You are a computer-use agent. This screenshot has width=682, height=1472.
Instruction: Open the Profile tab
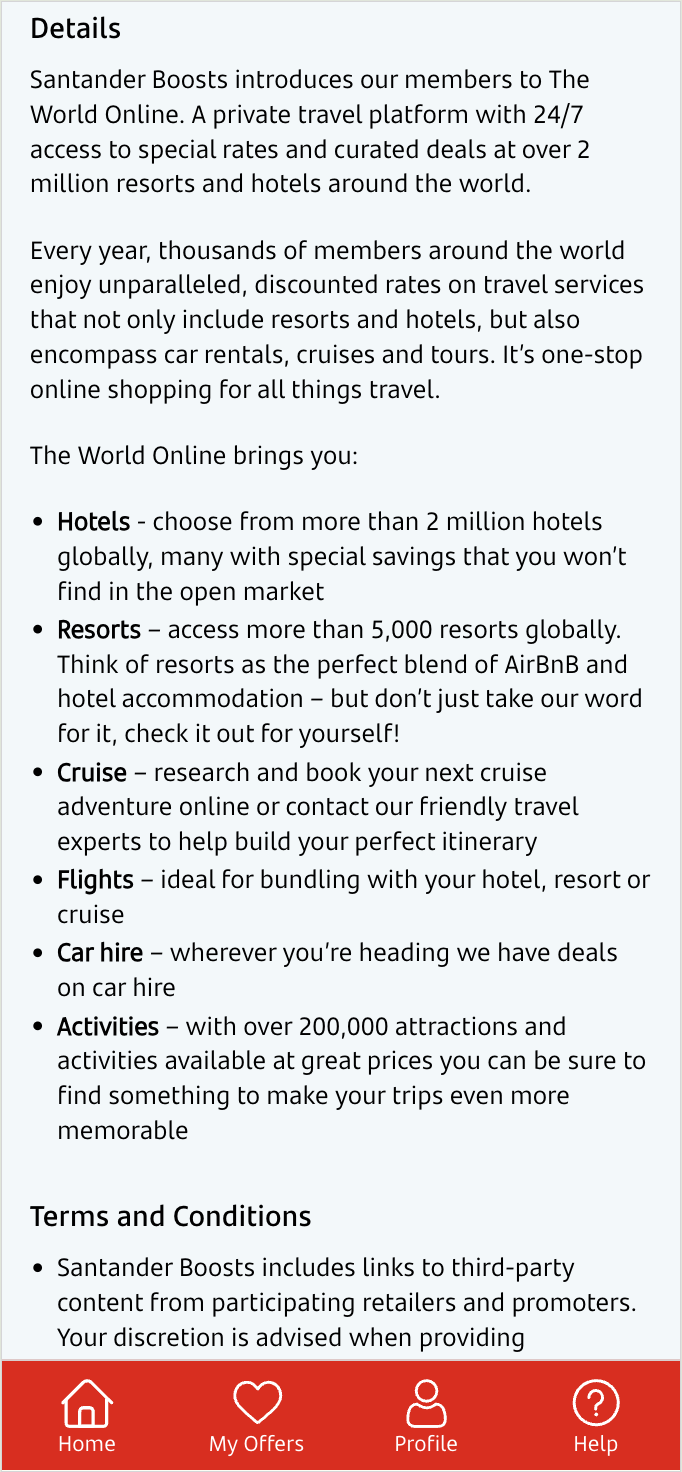pos(426,1415)
